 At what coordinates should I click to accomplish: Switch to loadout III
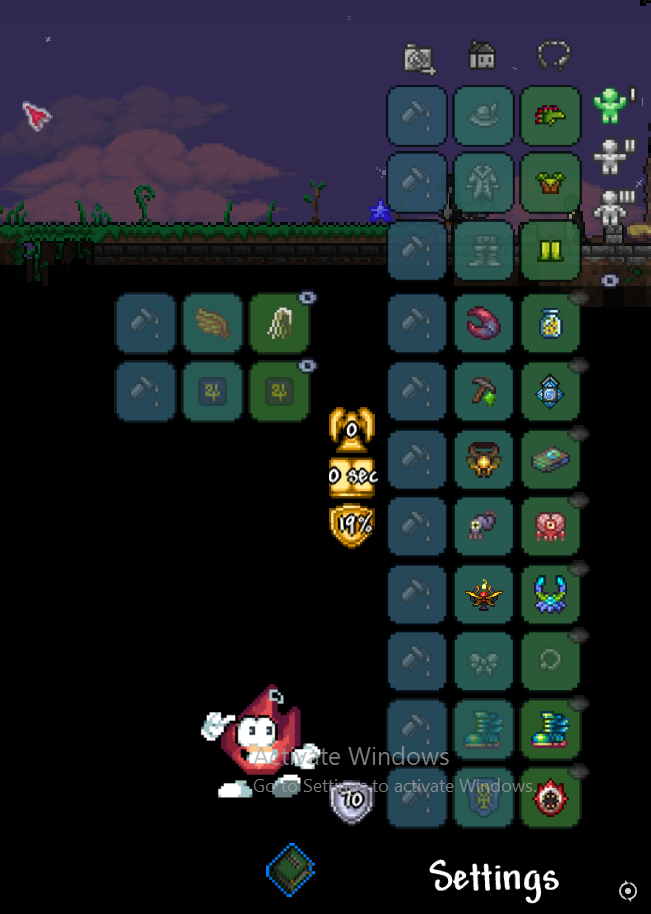coord(610,209)
